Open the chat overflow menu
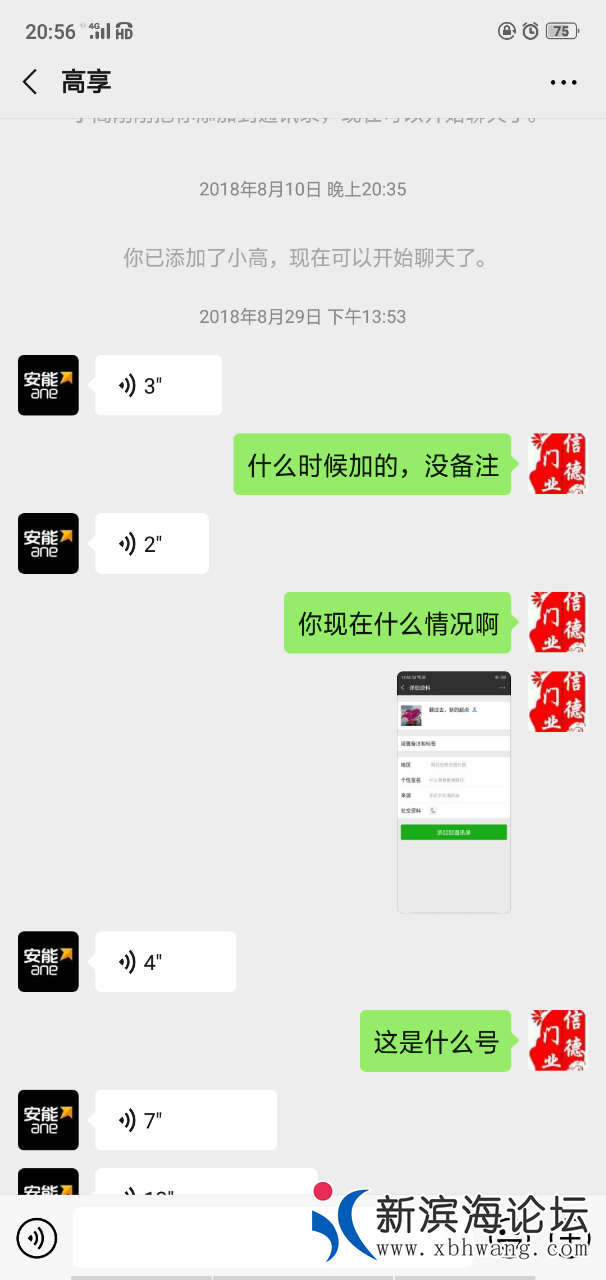 563,83
